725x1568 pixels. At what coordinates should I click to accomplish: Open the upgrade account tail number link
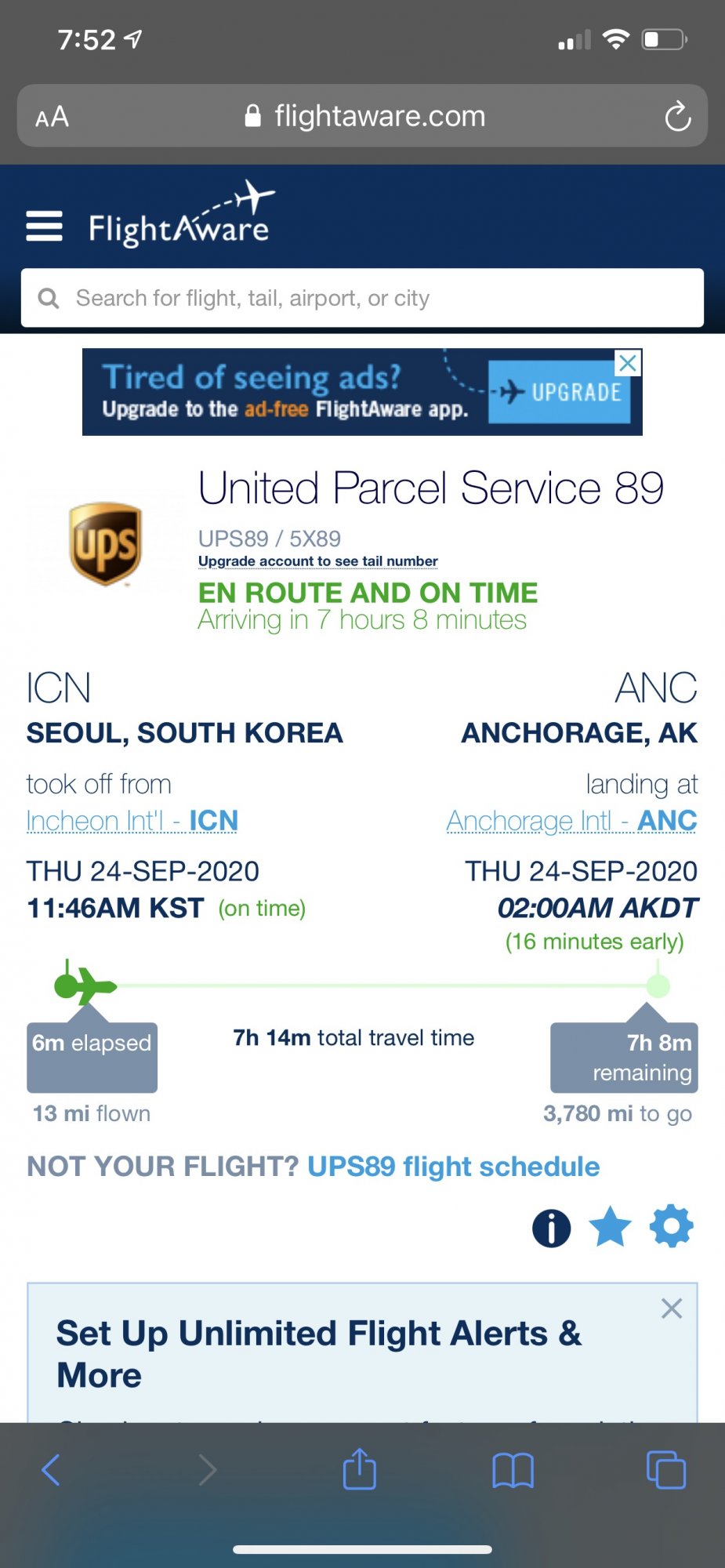tap(317, 561)
